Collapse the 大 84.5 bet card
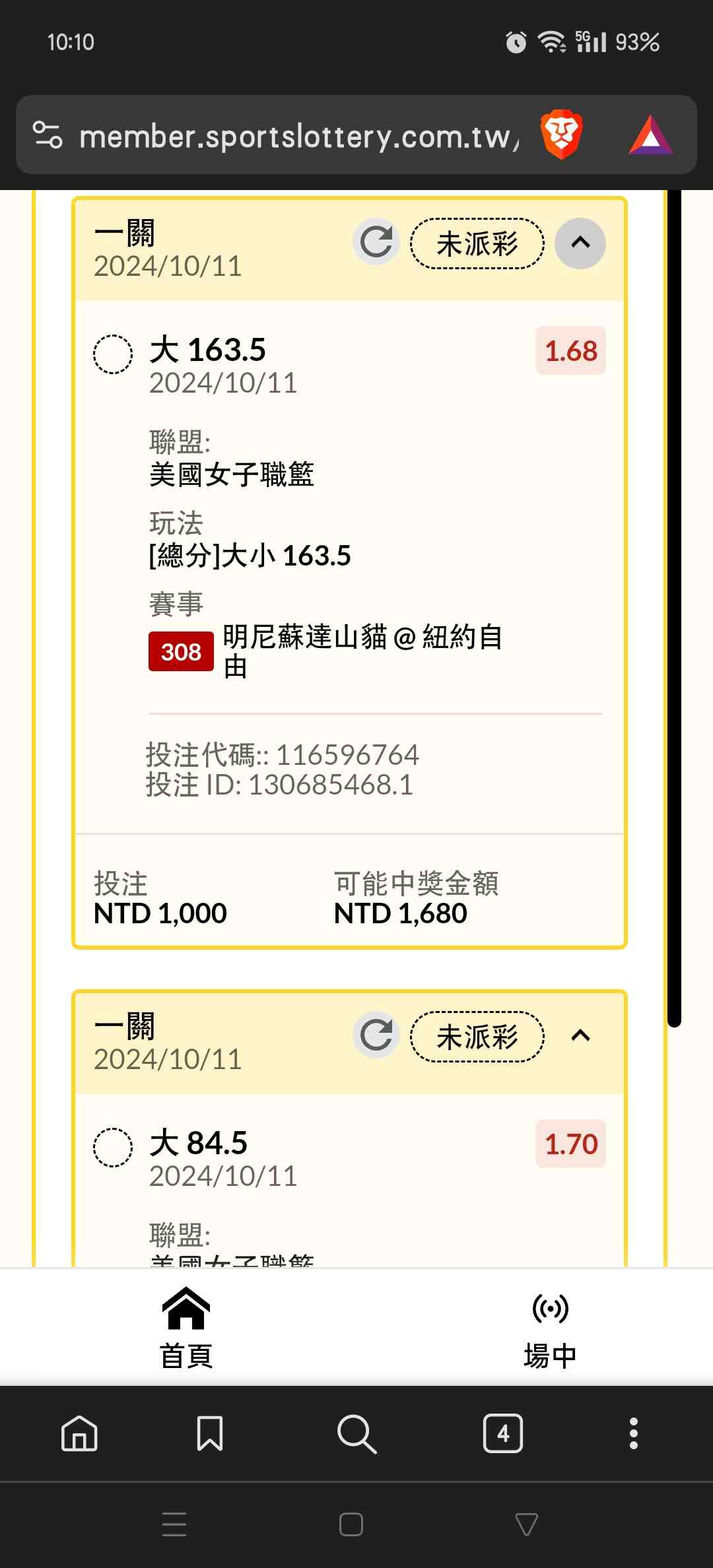This screenshot has height=1568, width=713. 580,1035
